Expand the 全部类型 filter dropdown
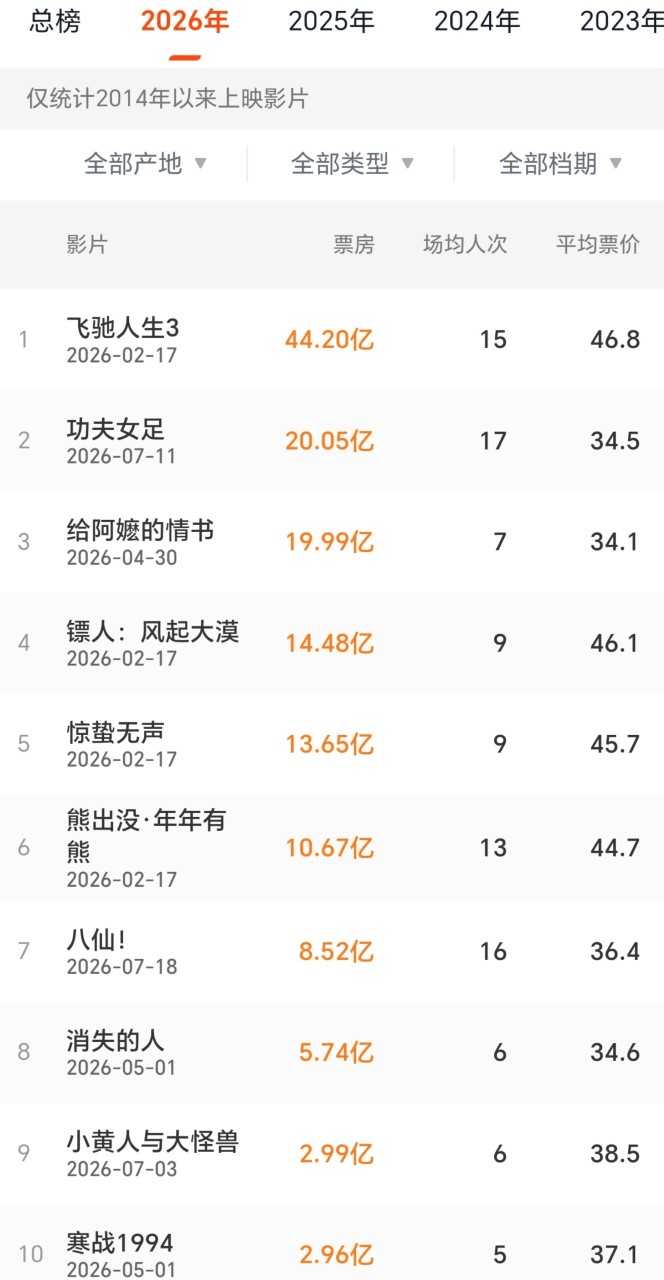Image resolution: width=664 pixels, height=1280 pixels. point(352,163)
